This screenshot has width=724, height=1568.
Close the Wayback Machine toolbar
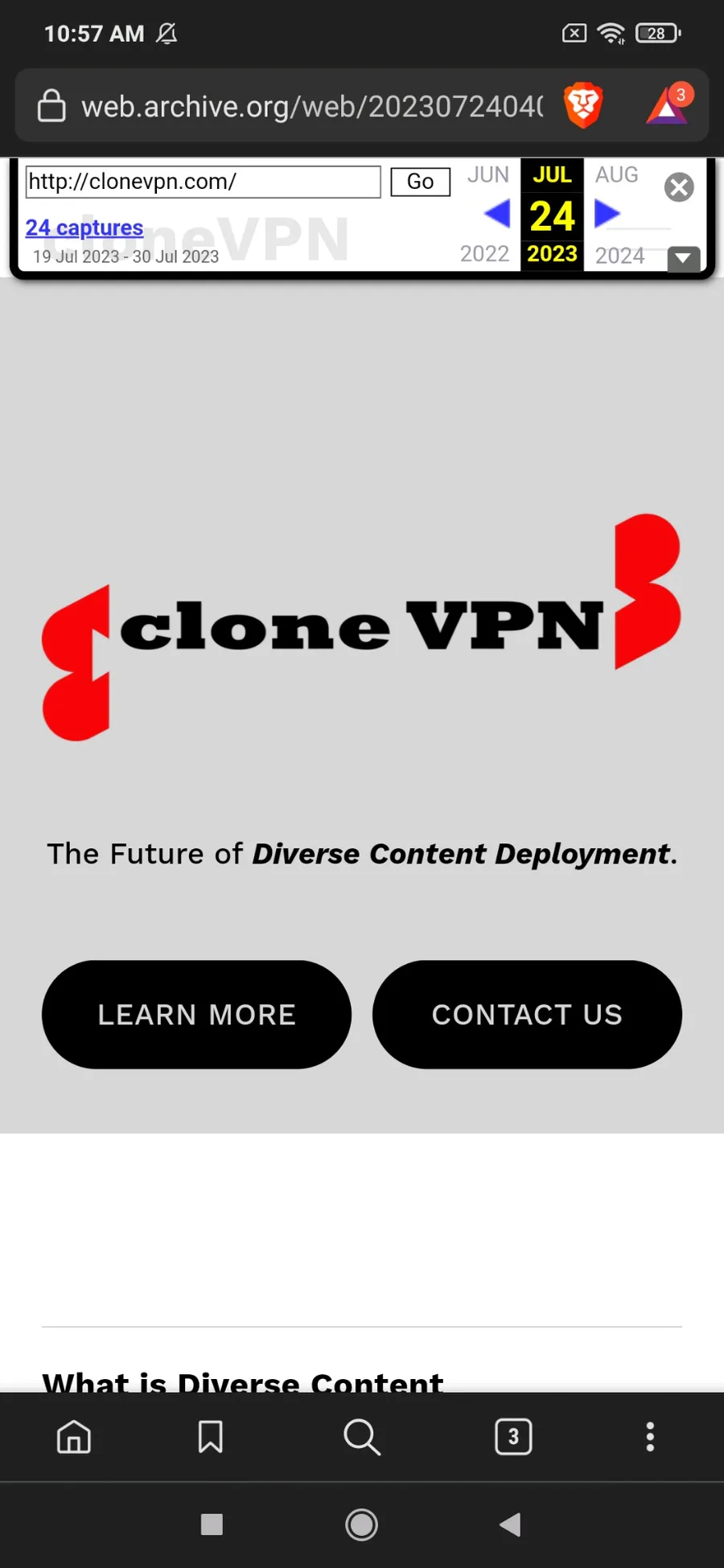(679, 187)
